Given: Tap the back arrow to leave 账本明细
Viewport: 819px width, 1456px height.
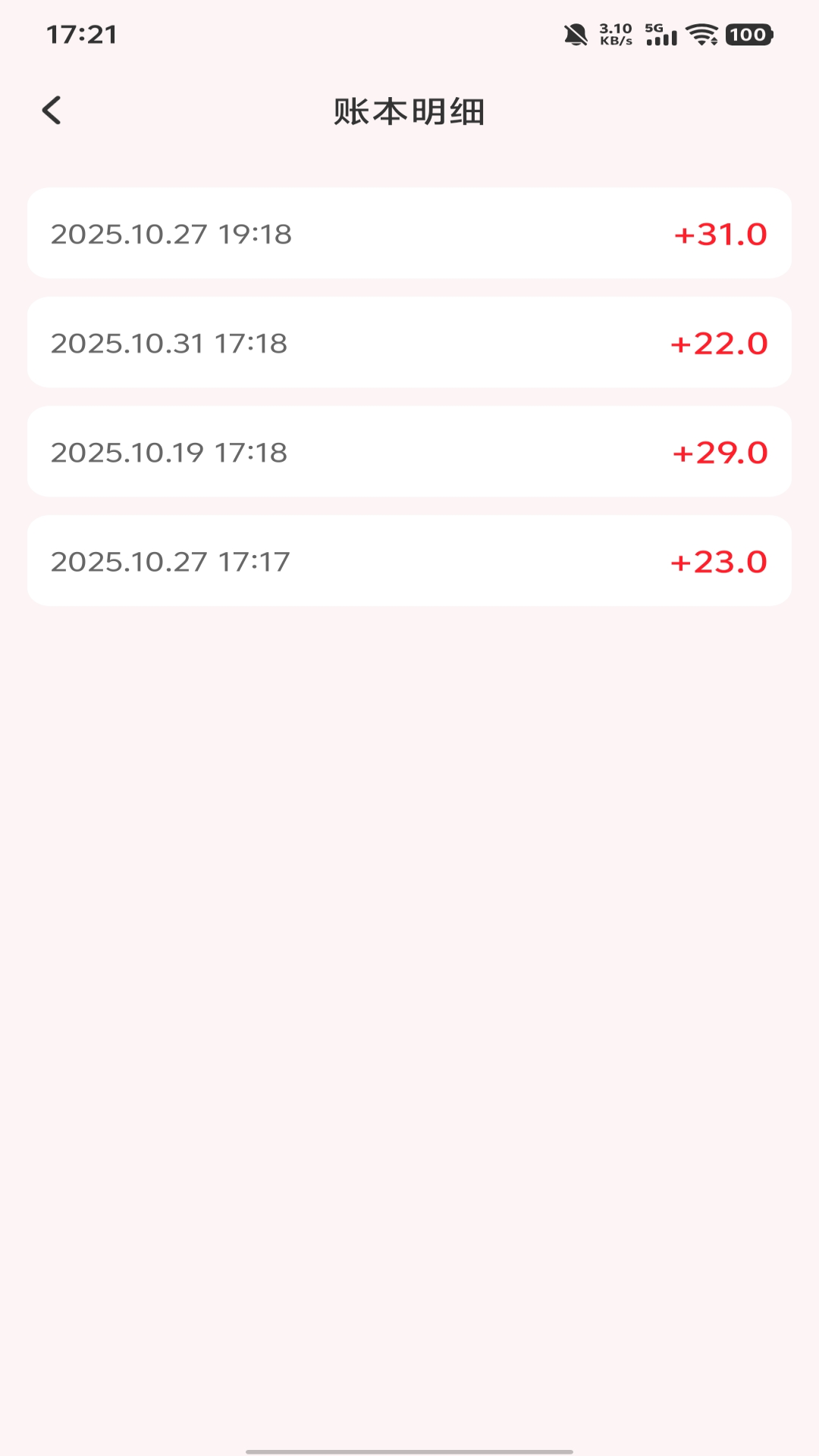Looking at the screenshot, I should coord(53,110).
